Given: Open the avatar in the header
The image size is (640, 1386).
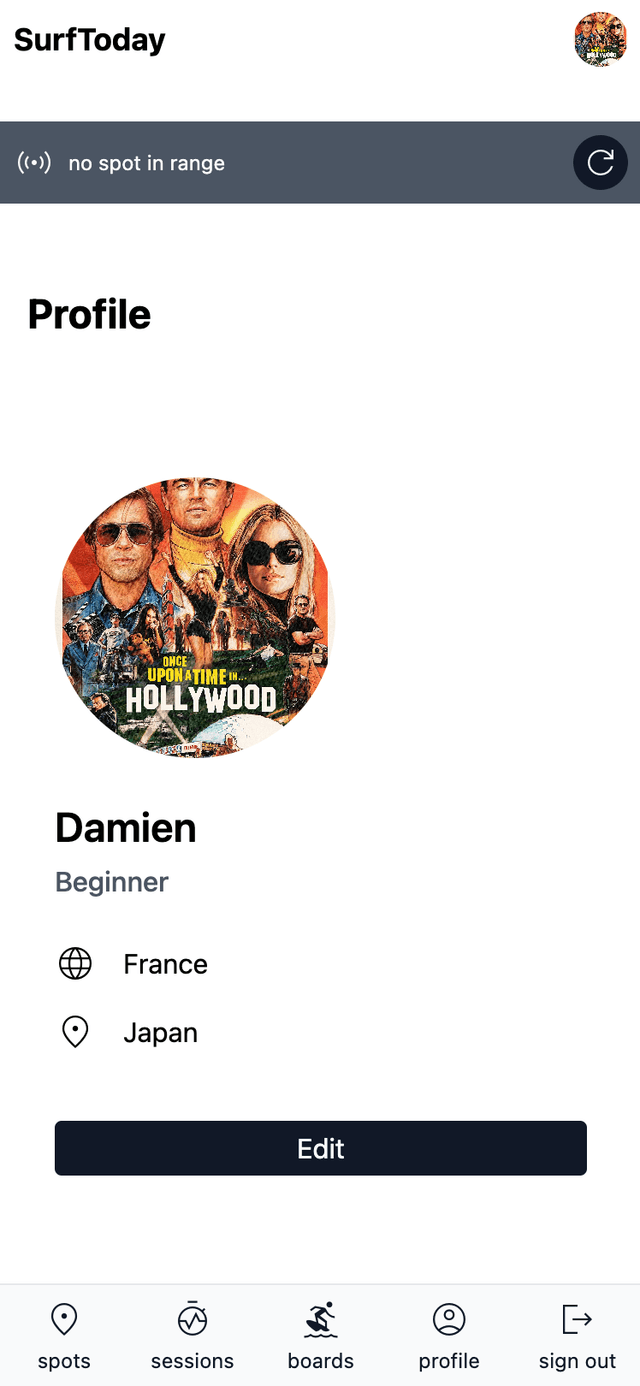Looking at the screenshot, I should [x=600, y=40].
